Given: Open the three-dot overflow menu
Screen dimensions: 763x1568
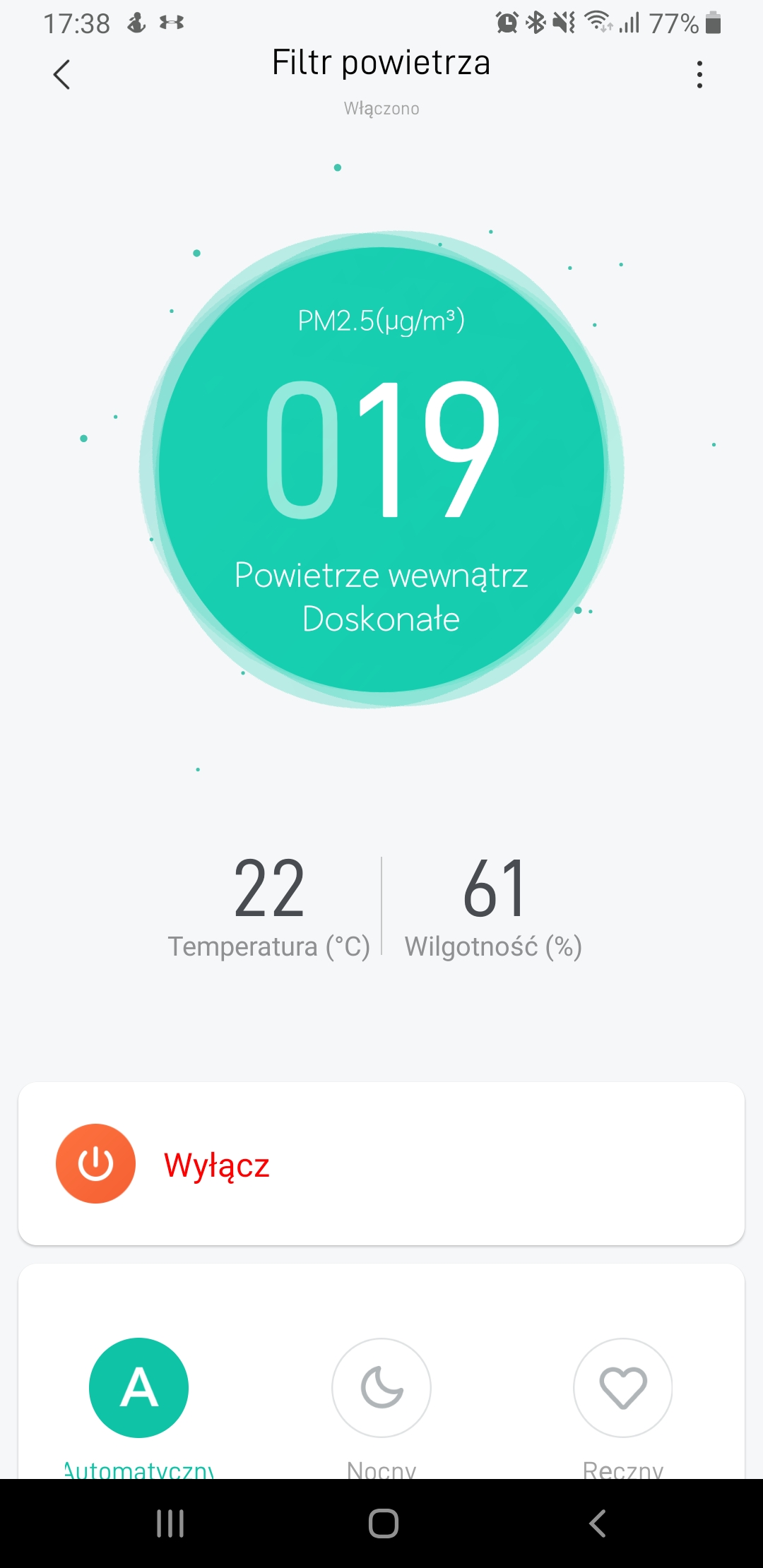Looking at the screenshot, I should pyautogui.click(x=699, y=74).
